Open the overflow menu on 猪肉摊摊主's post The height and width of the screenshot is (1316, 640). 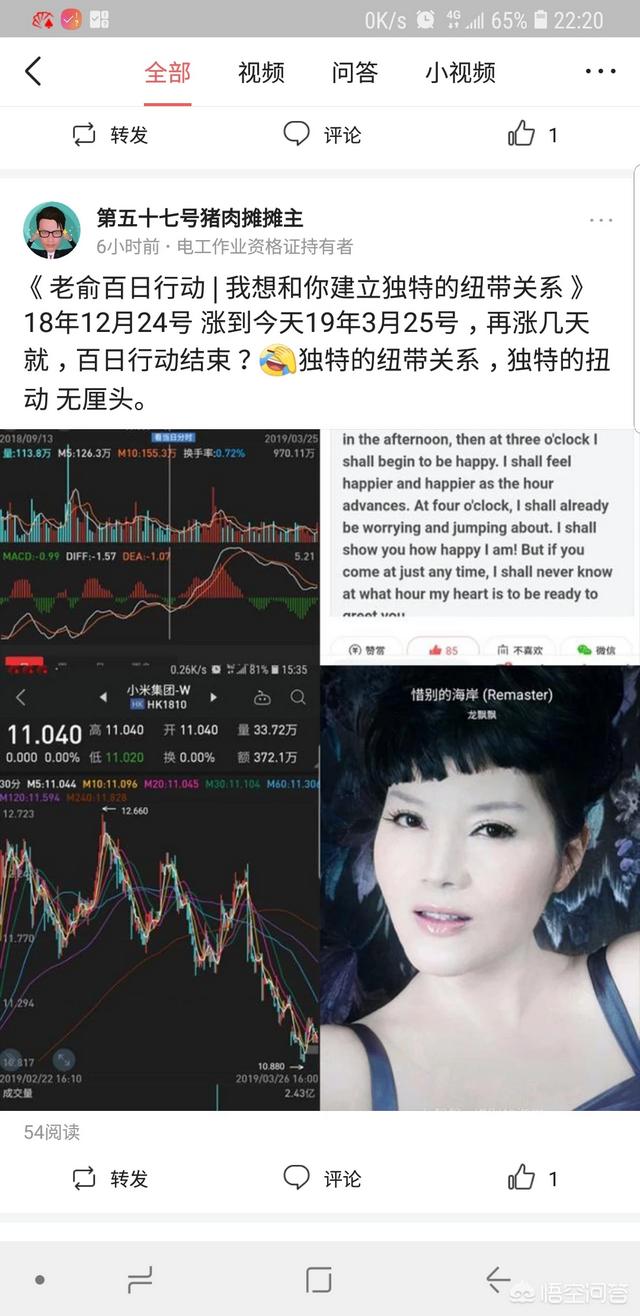601,220
